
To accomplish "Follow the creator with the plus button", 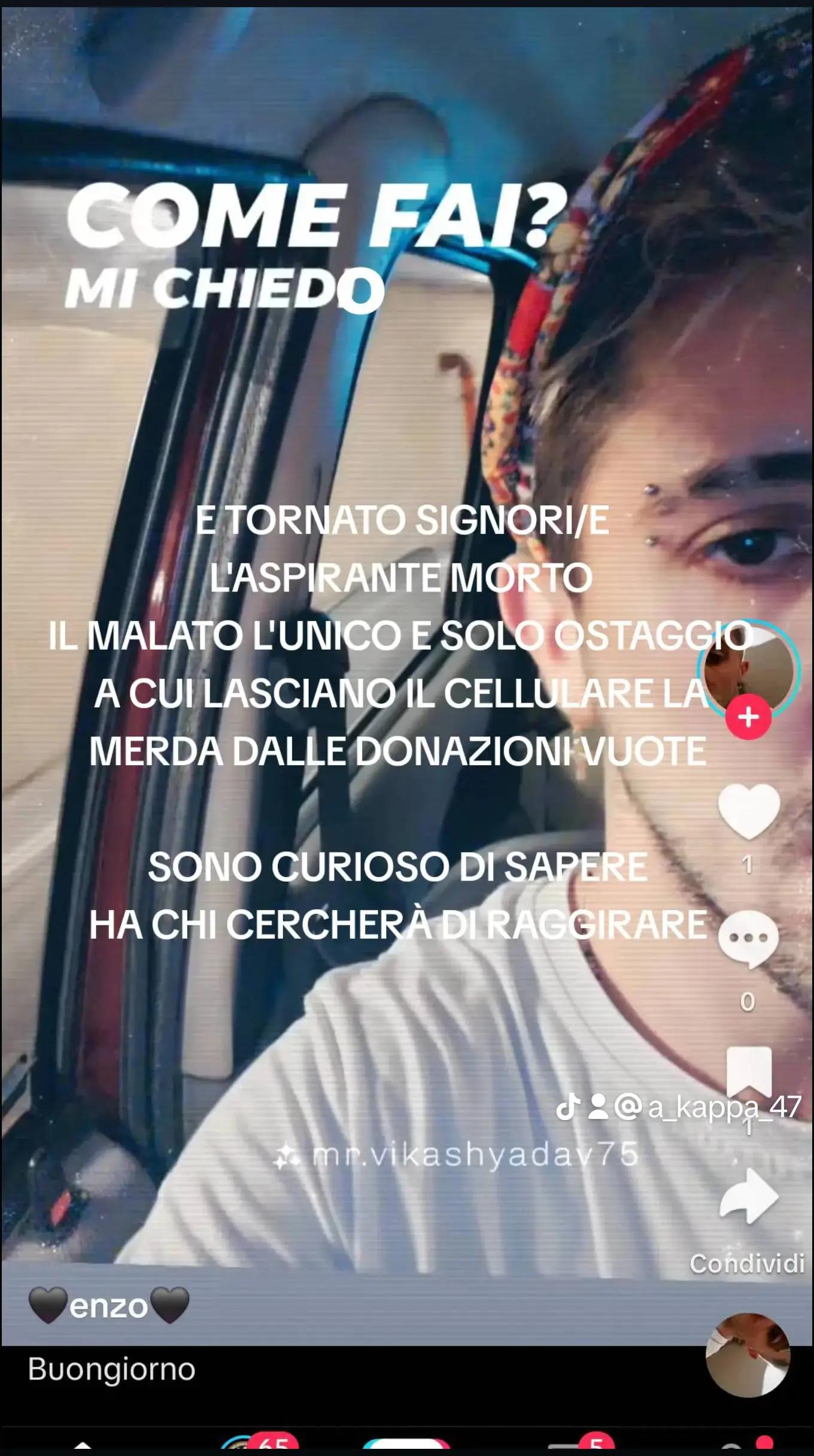I will 748,717.
